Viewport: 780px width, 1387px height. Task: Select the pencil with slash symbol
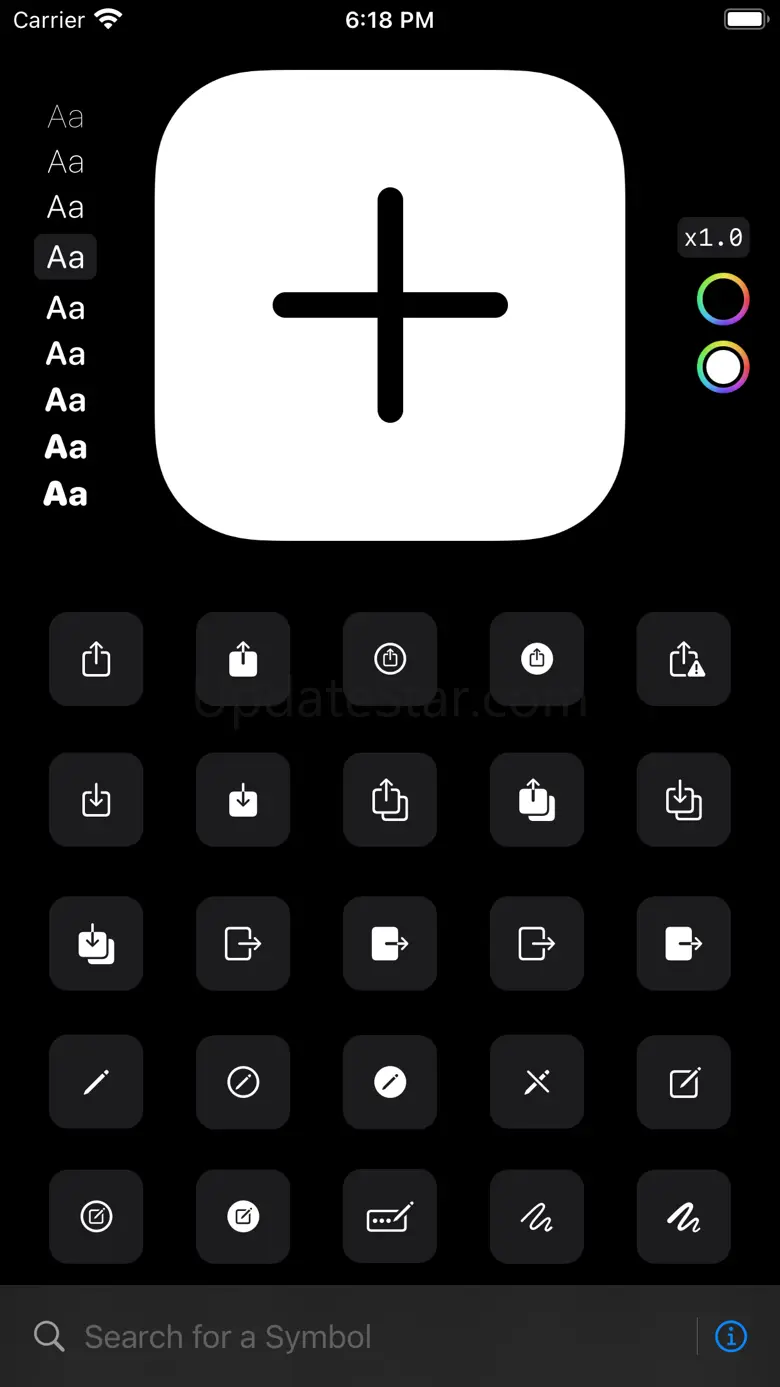click(537, 1082)
